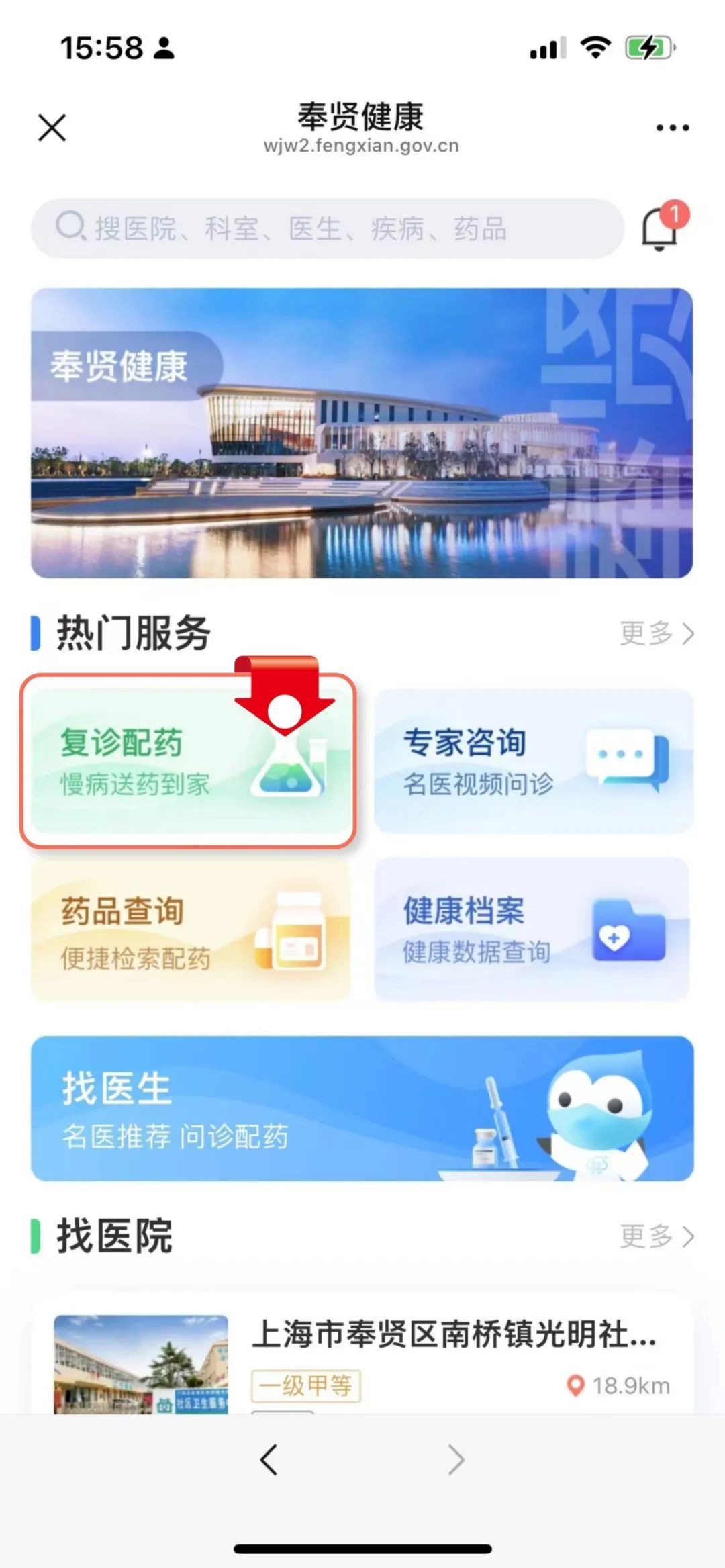Close the 奉贤健康 web page

(52, 128)
